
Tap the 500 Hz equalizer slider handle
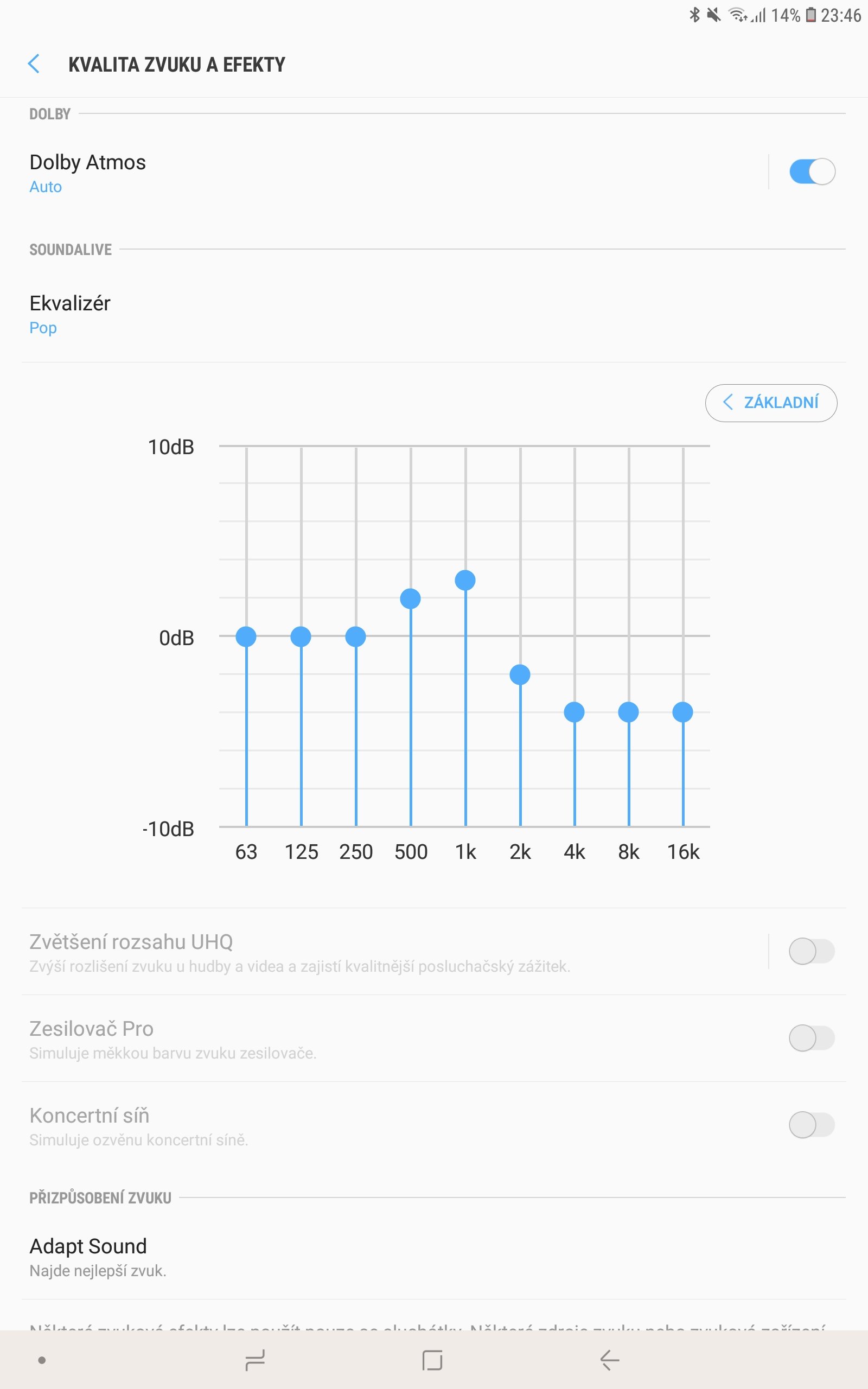pyautogui.click(x=411, y=598)
